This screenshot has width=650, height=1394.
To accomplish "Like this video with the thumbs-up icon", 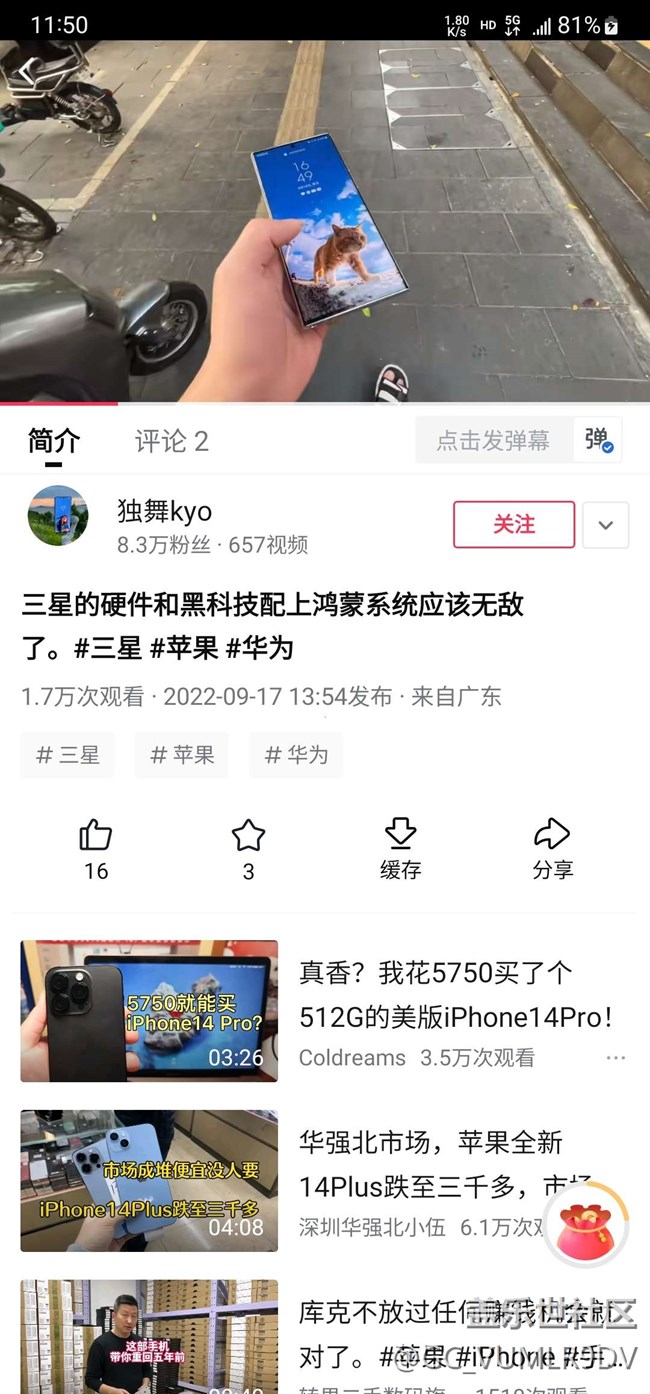I will tap(96, 835).
